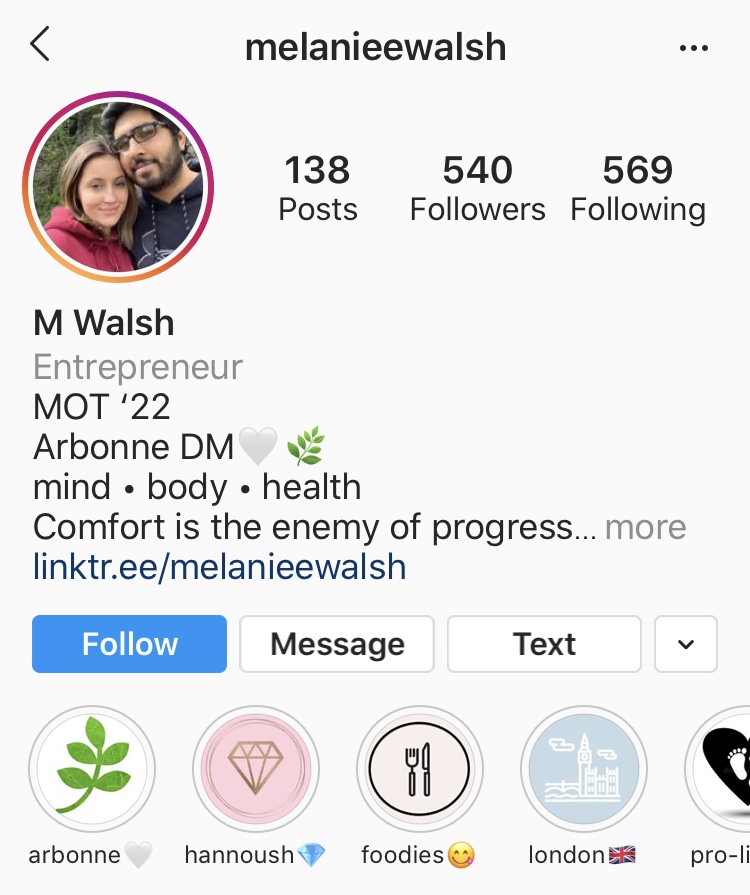Open the 569 Following list
Image resolution: width=750 pixels, height=895 pixels.
point(638,188)
